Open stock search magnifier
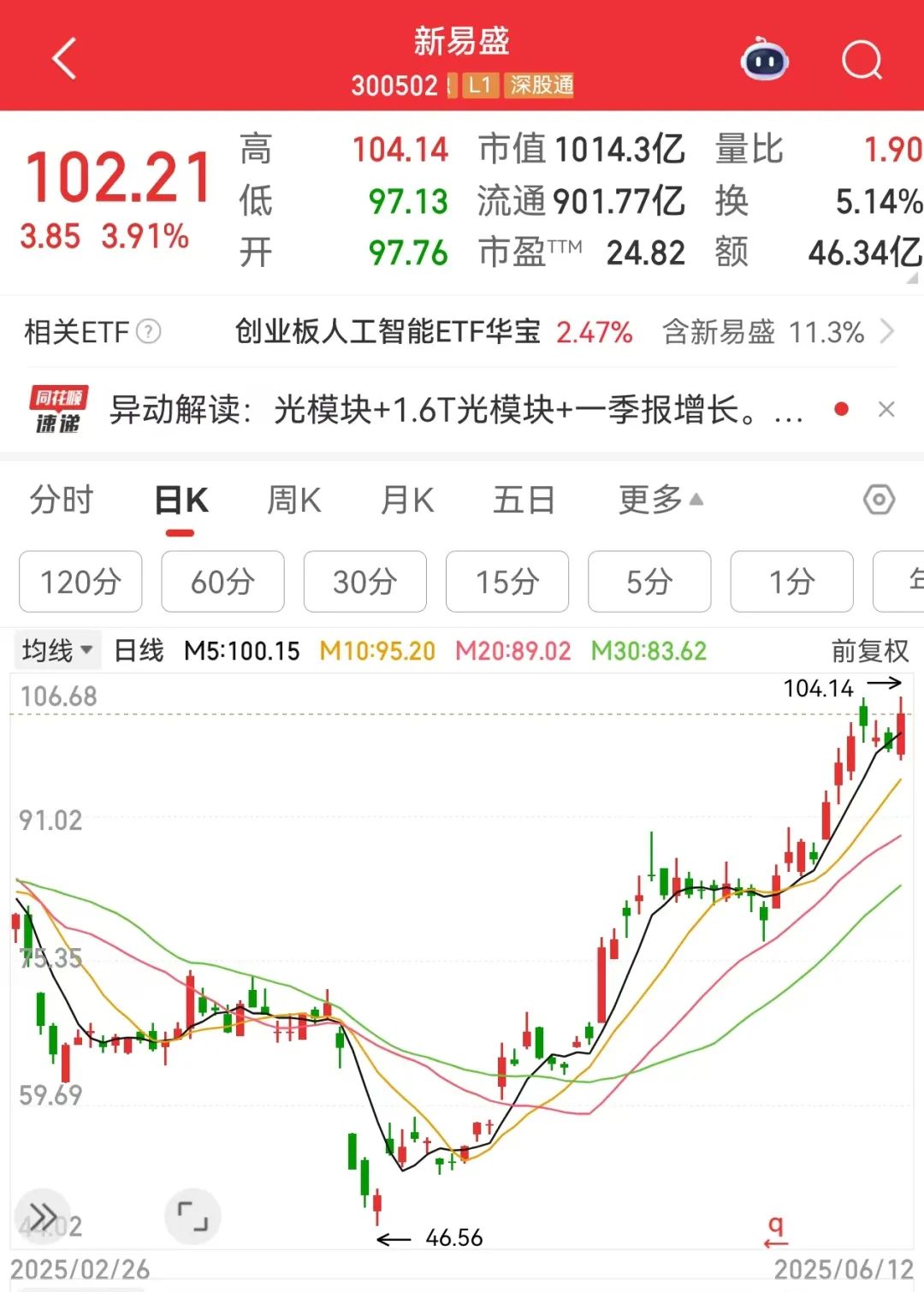924x1292 pixels. point(861,60)
